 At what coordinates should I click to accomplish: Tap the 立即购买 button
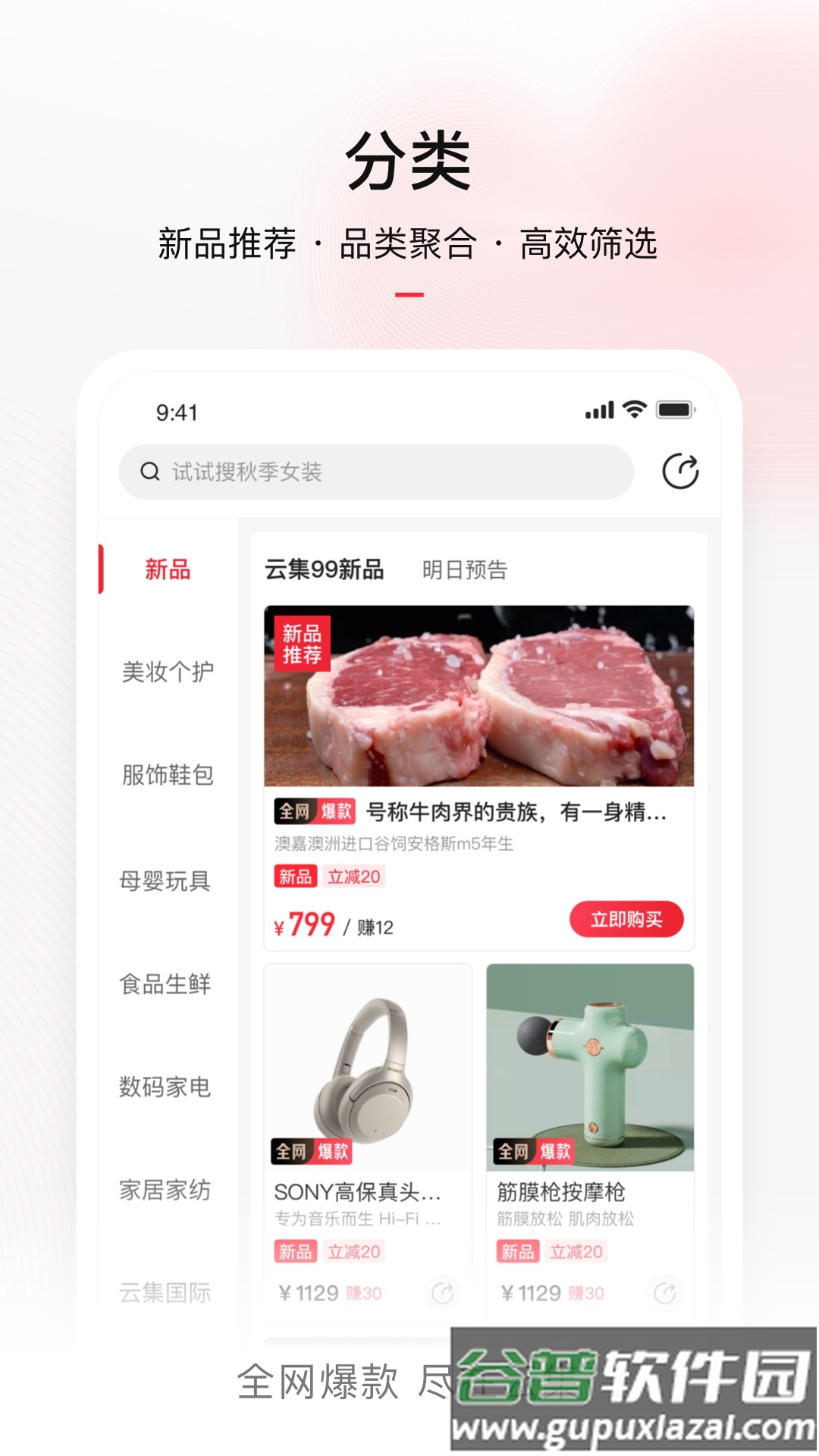626,918
